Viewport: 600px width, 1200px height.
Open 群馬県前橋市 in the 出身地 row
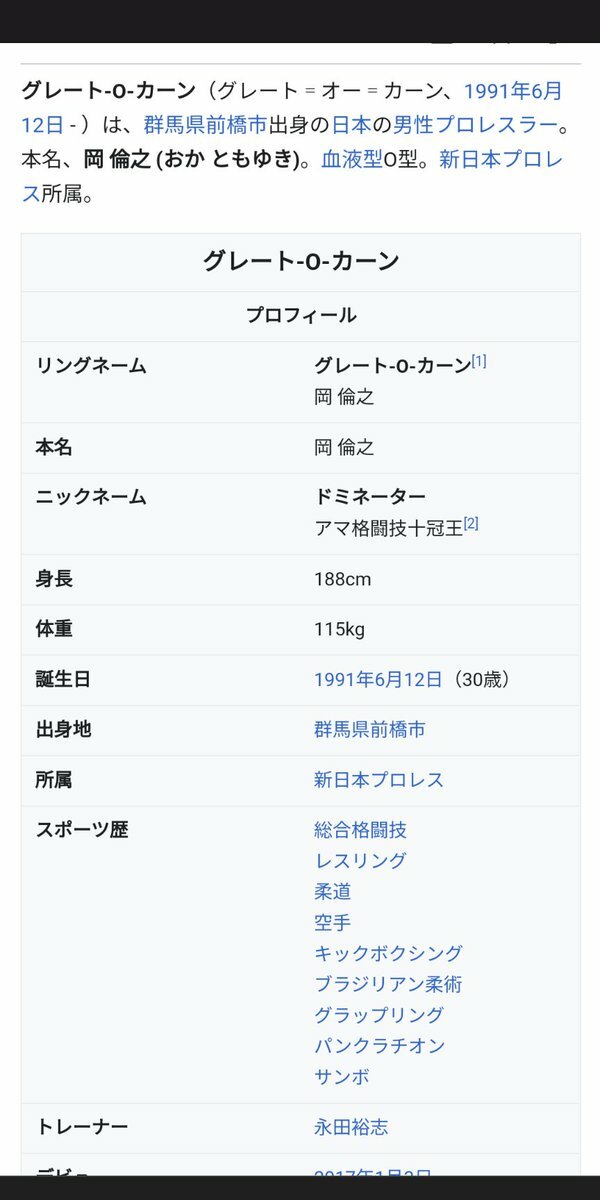pos(369,730)
